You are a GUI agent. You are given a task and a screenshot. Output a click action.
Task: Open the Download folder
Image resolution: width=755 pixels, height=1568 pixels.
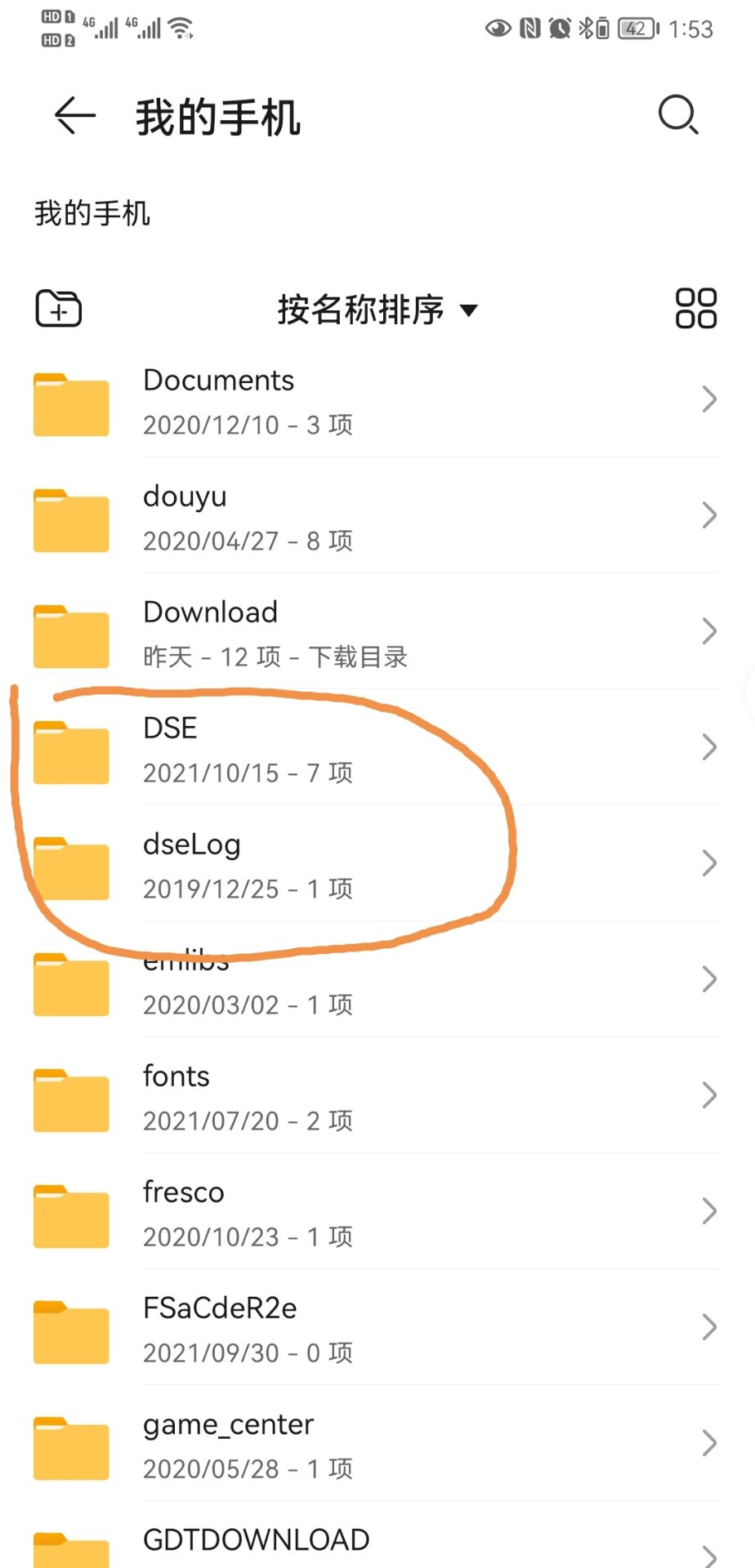(376, 633)
